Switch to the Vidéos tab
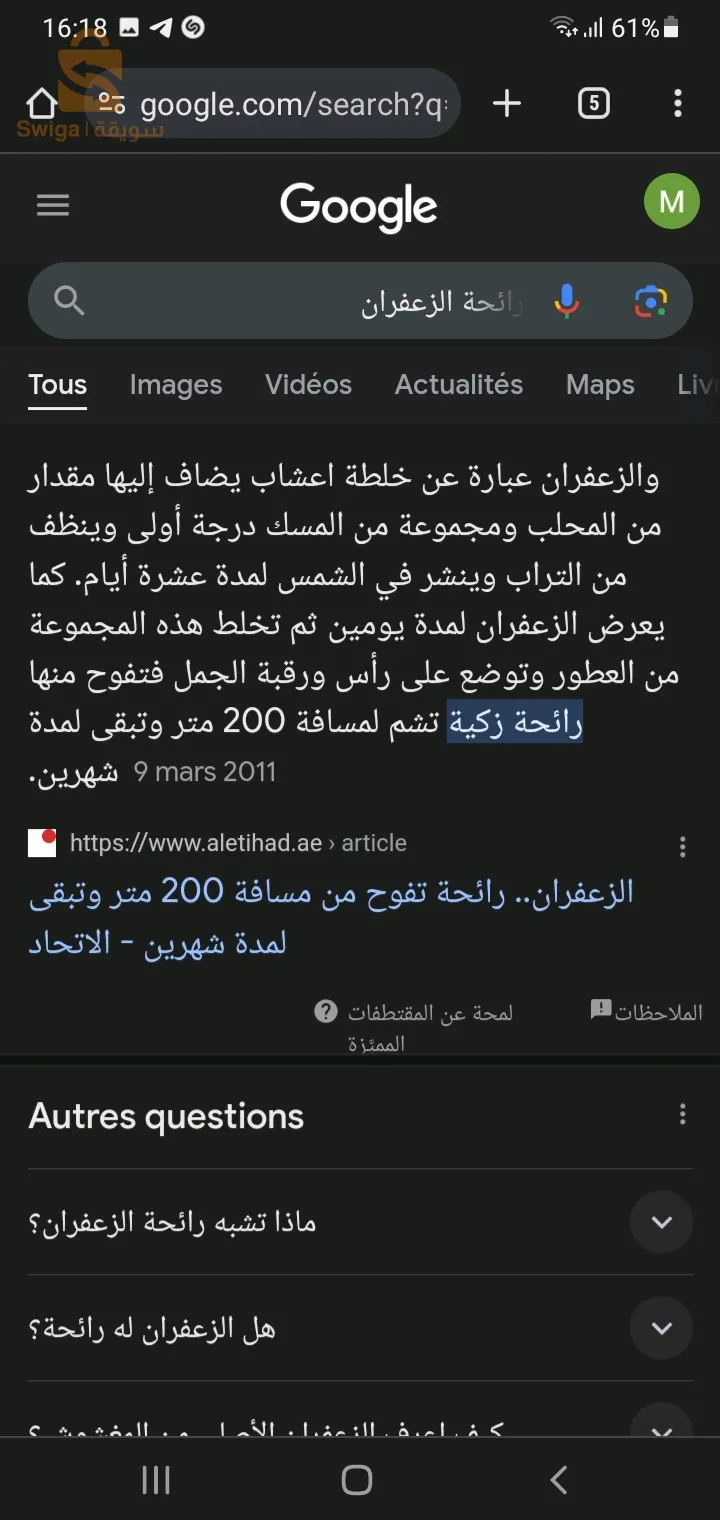The image size is (720, 1520). [x=308, y=385]
